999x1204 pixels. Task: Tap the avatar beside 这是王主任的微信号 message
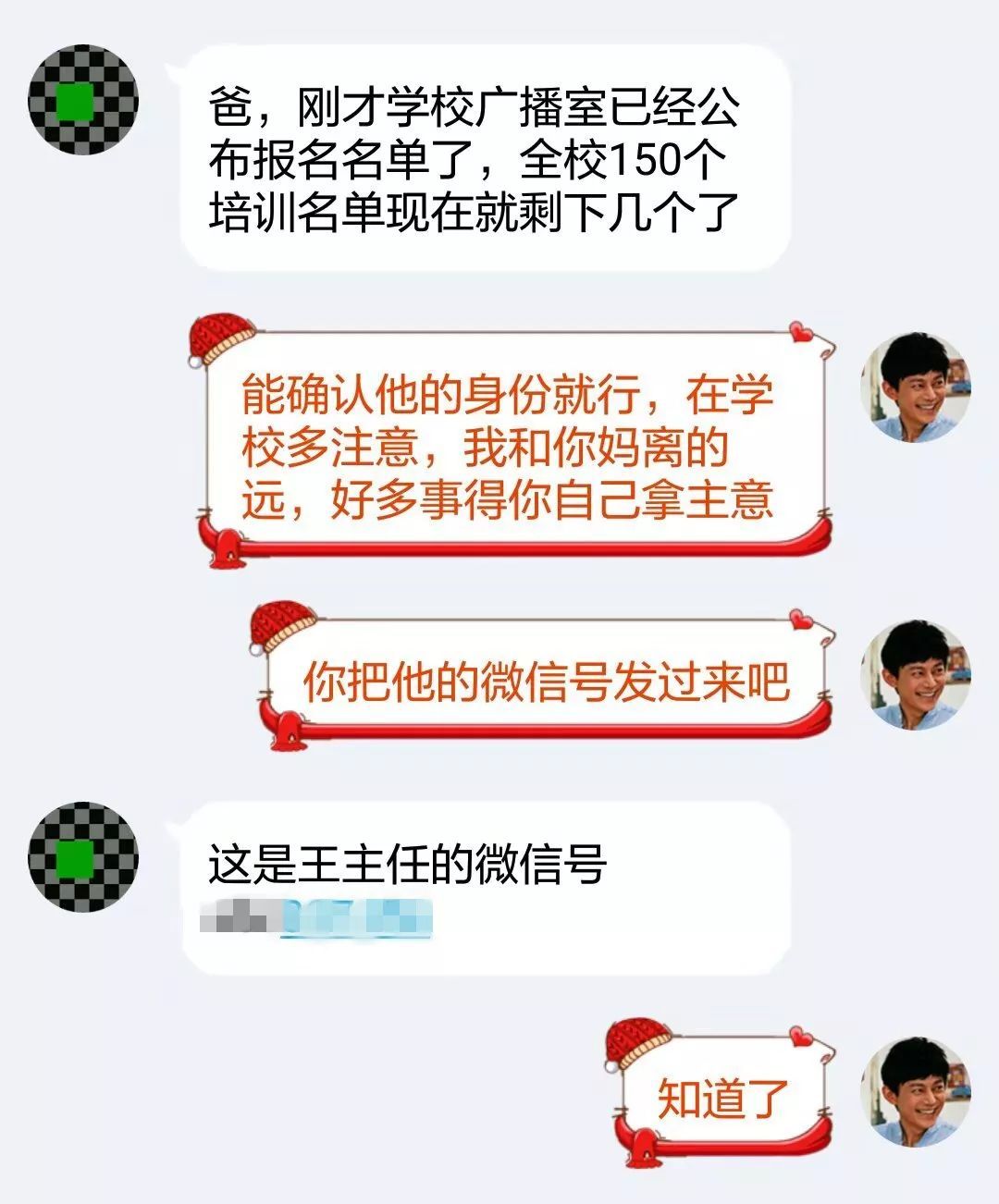(x=83, y=857)
